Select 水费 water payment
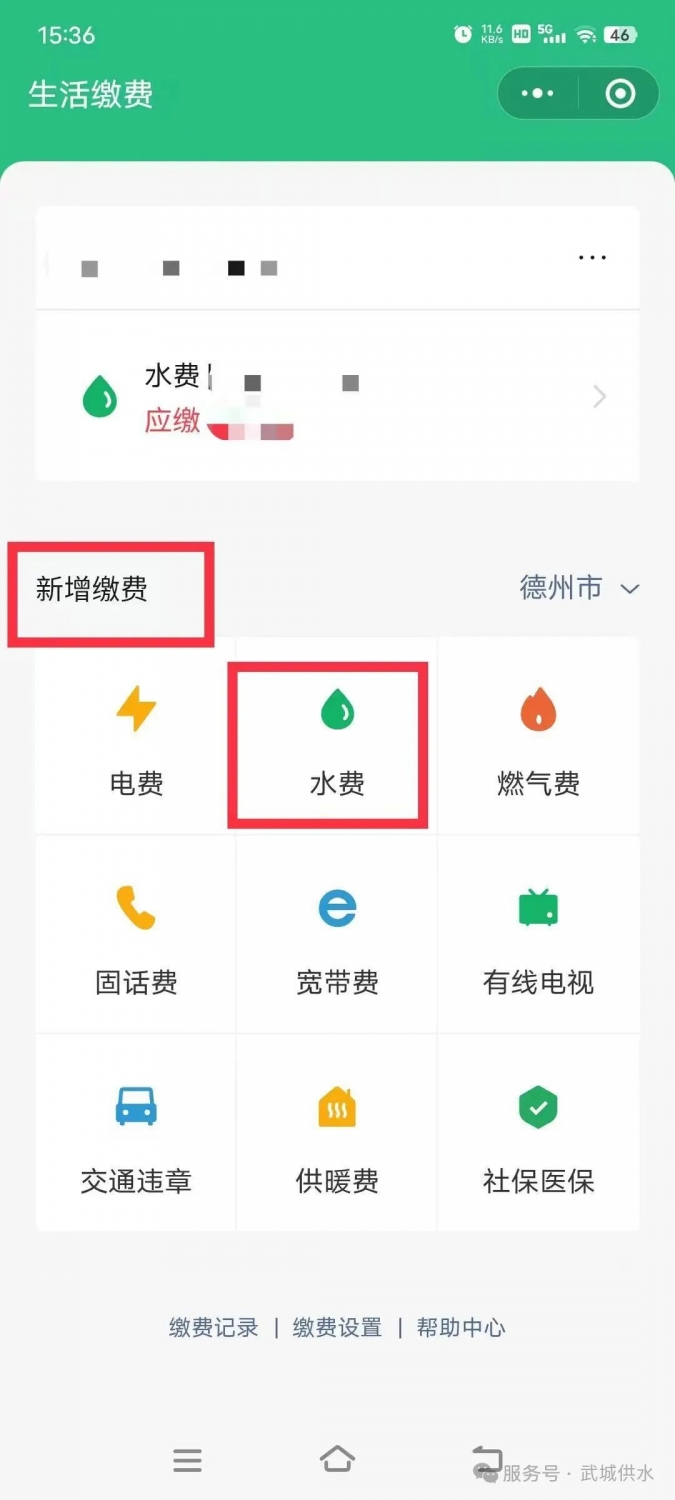675x1500 pixels. [x=337, y=735]
